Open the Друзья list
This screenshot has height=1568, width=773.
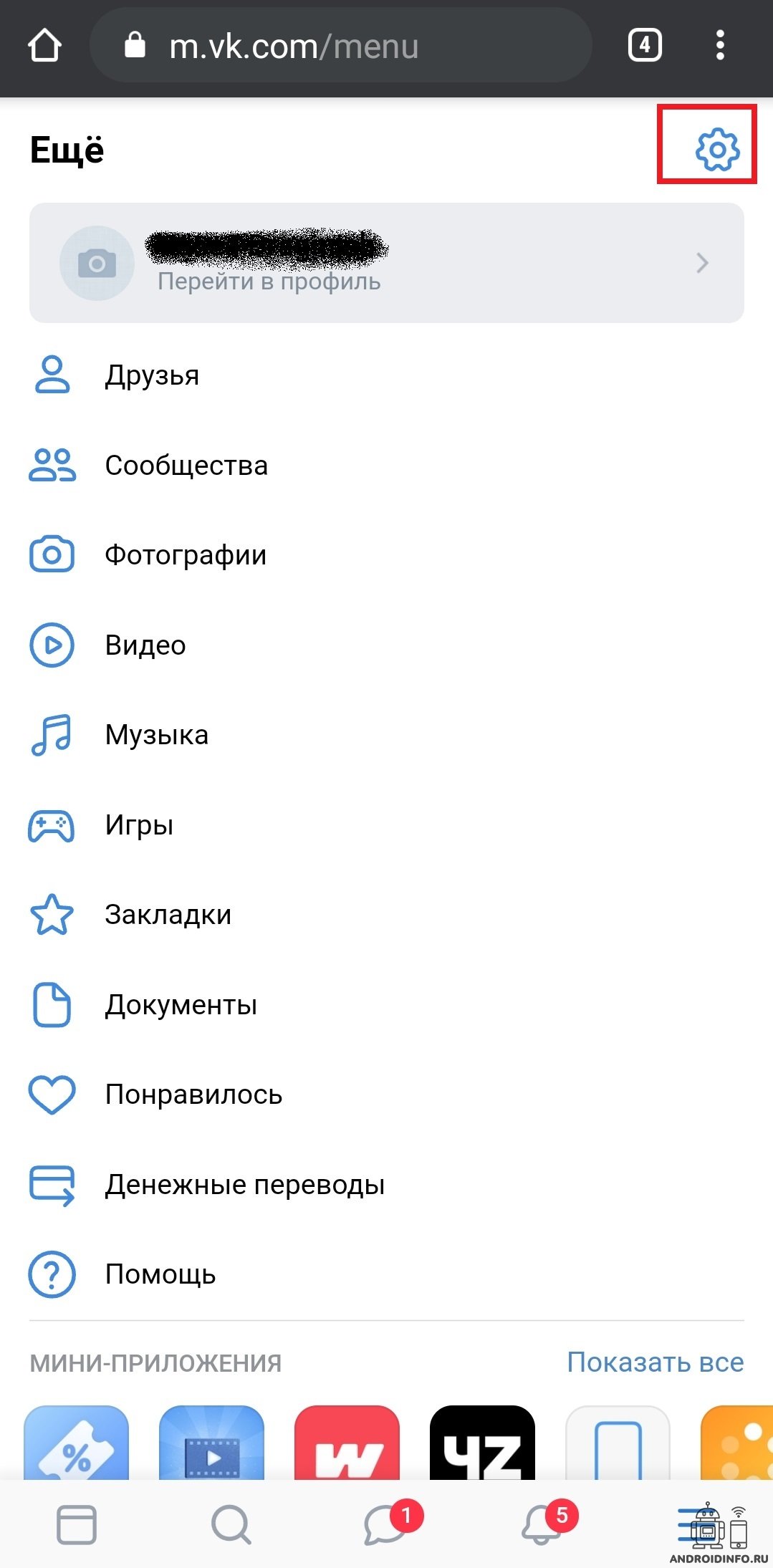[x=152, y=375]
